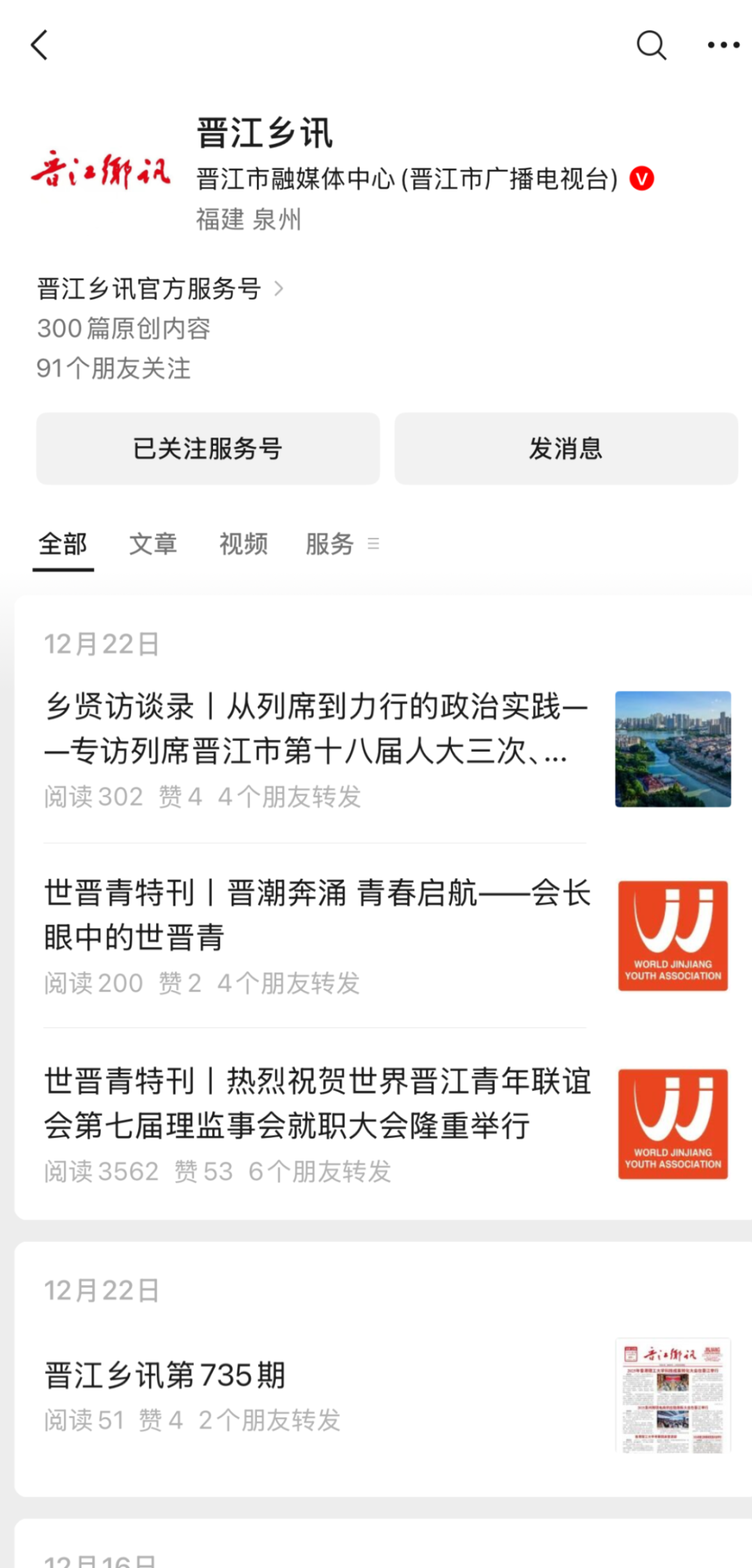This screenshot has height=1568, width=752.
Task: Open 晋潮奔涌 青春启航 article
Action: 317,915
